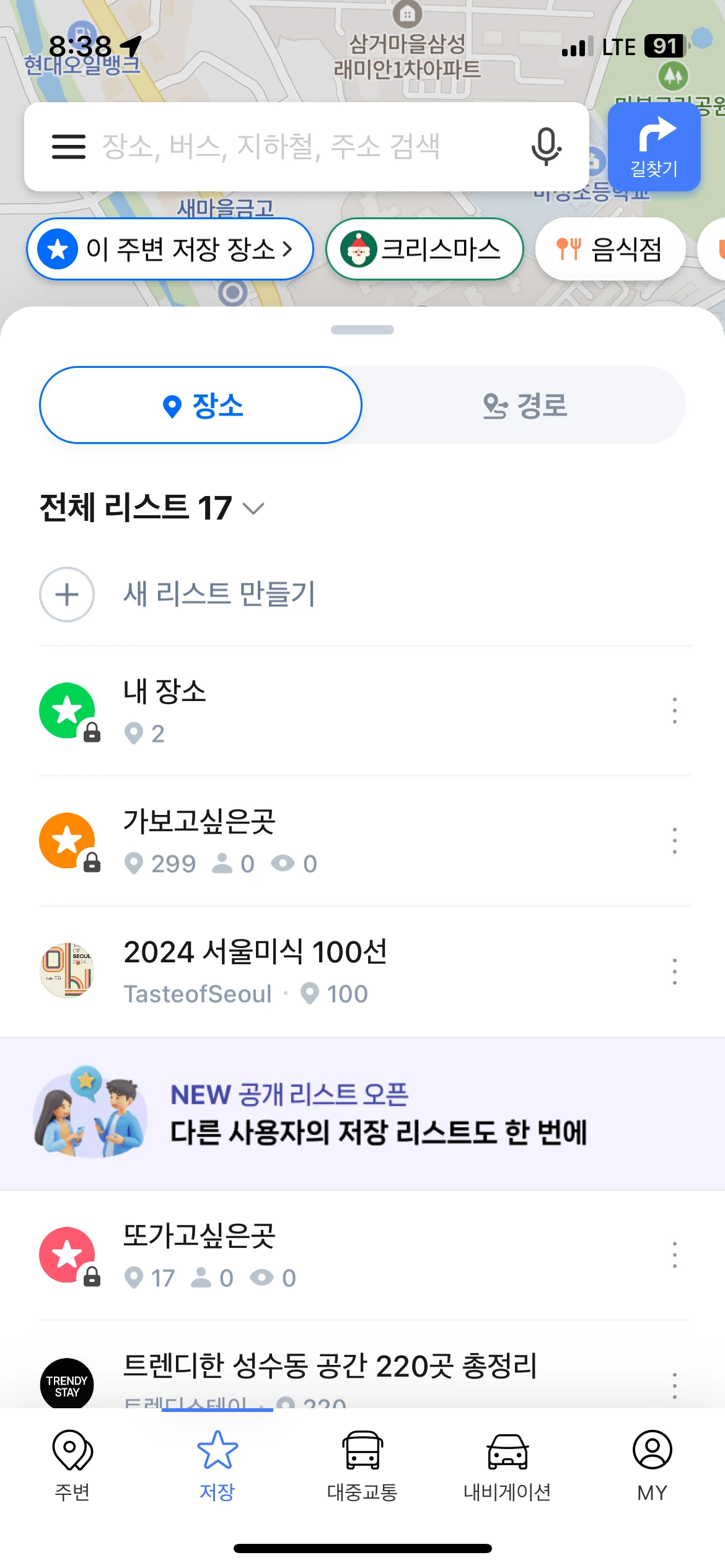Select the 크리스마스 chip
This screenshot has height=1568, width=725.
tap(424, 249)
